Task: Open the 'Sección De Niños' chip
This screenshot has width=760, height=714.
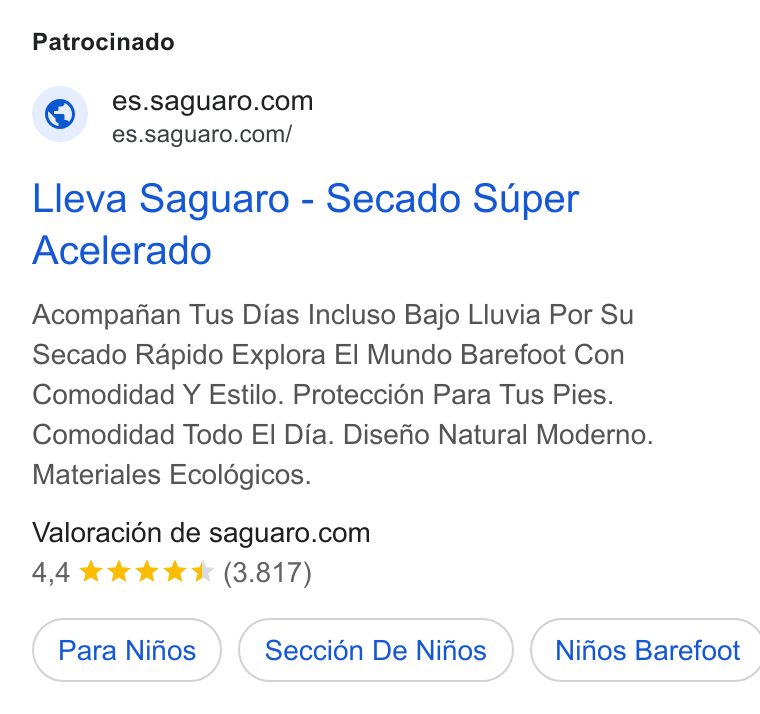Action: tap(376, 650)
